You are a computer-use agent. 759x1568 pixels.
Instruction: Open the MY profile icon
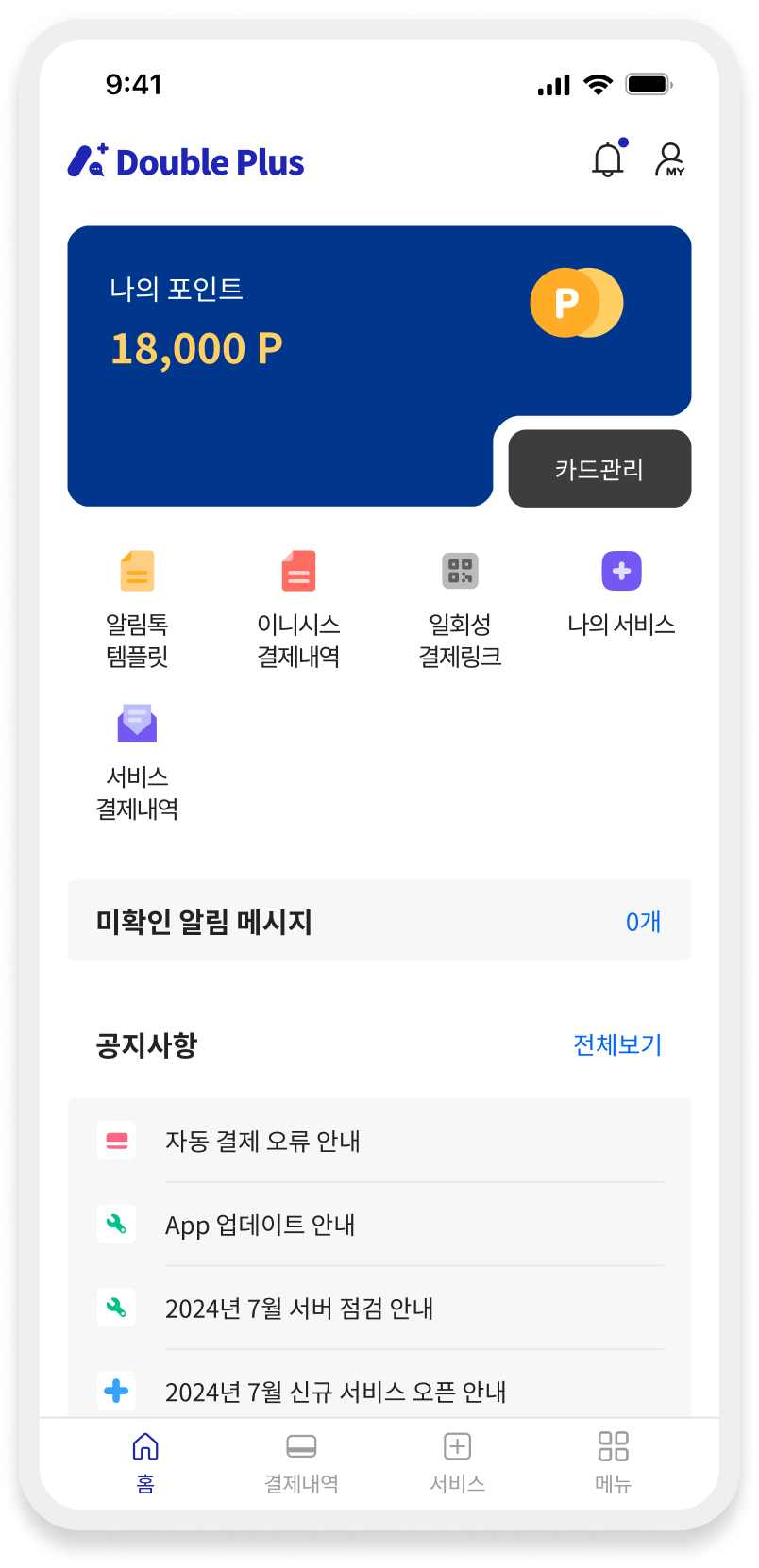tap(670, 160)
